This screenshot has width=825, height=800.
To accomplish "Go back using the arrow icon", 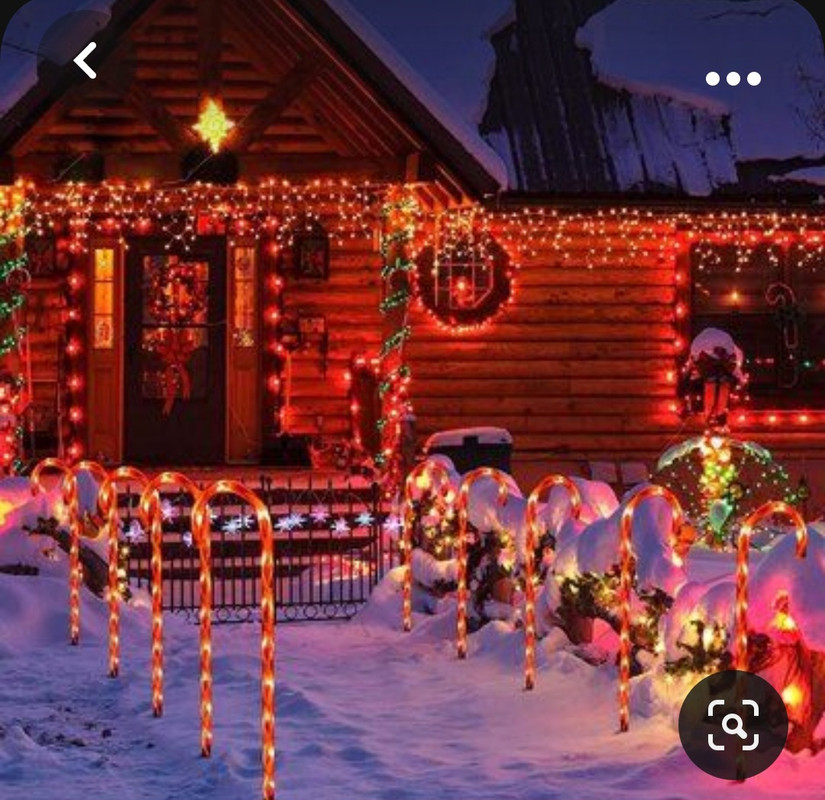I will click(x=86, y=61).
